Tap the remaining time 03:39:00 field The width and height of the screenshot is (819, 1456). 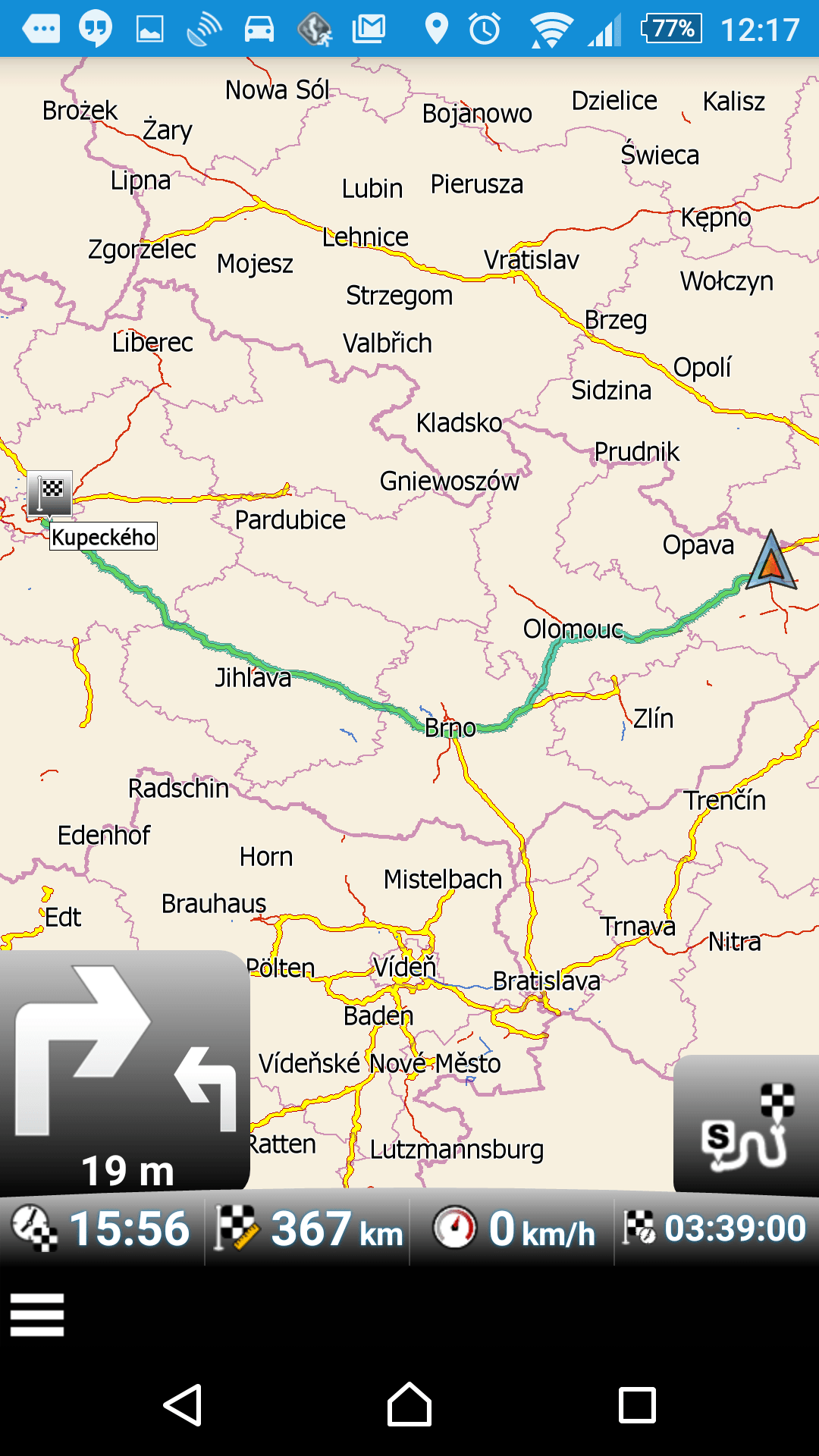pyautogui.click(x=717, y=1228)
